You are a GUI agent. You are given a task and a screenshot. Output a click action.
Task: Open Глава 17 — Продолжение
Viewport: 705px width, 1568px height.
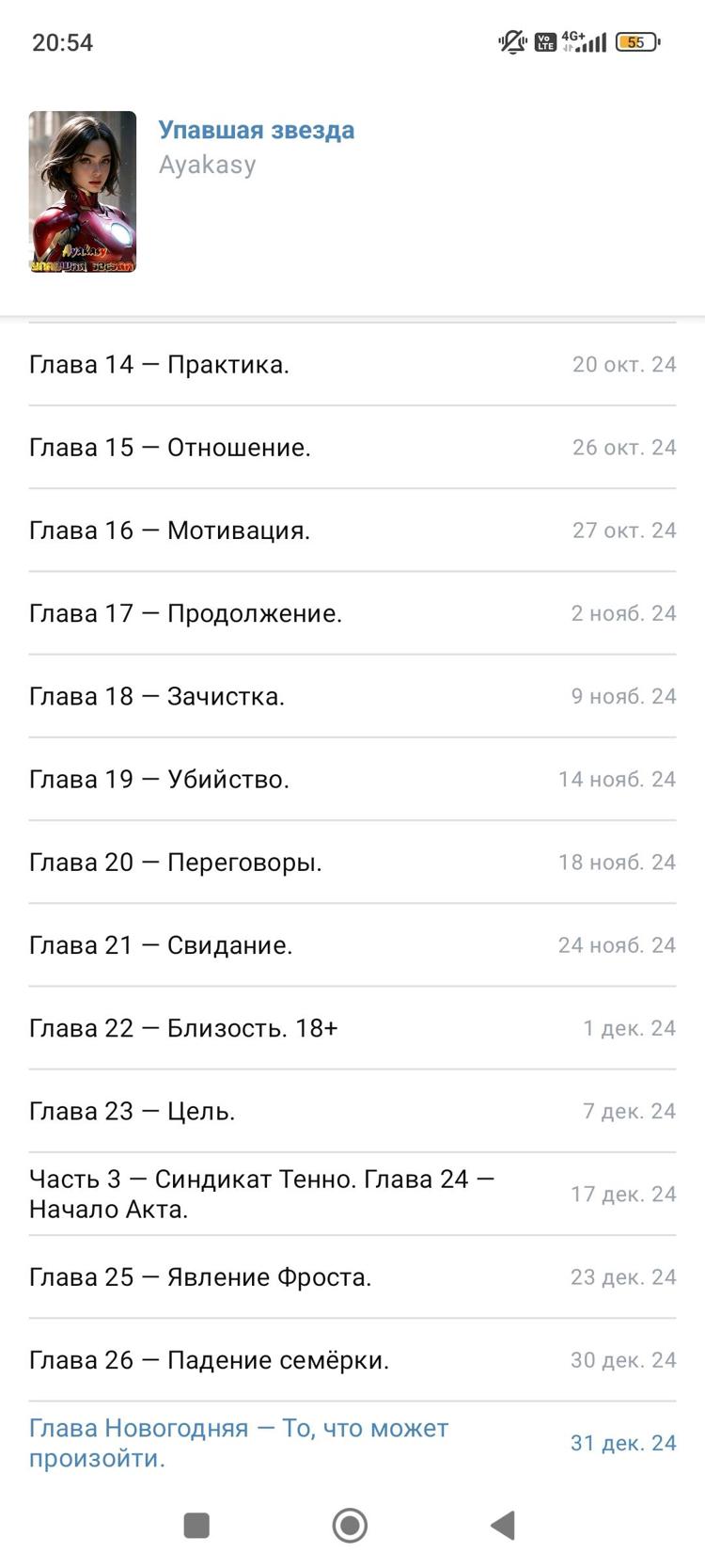[185, 613]
